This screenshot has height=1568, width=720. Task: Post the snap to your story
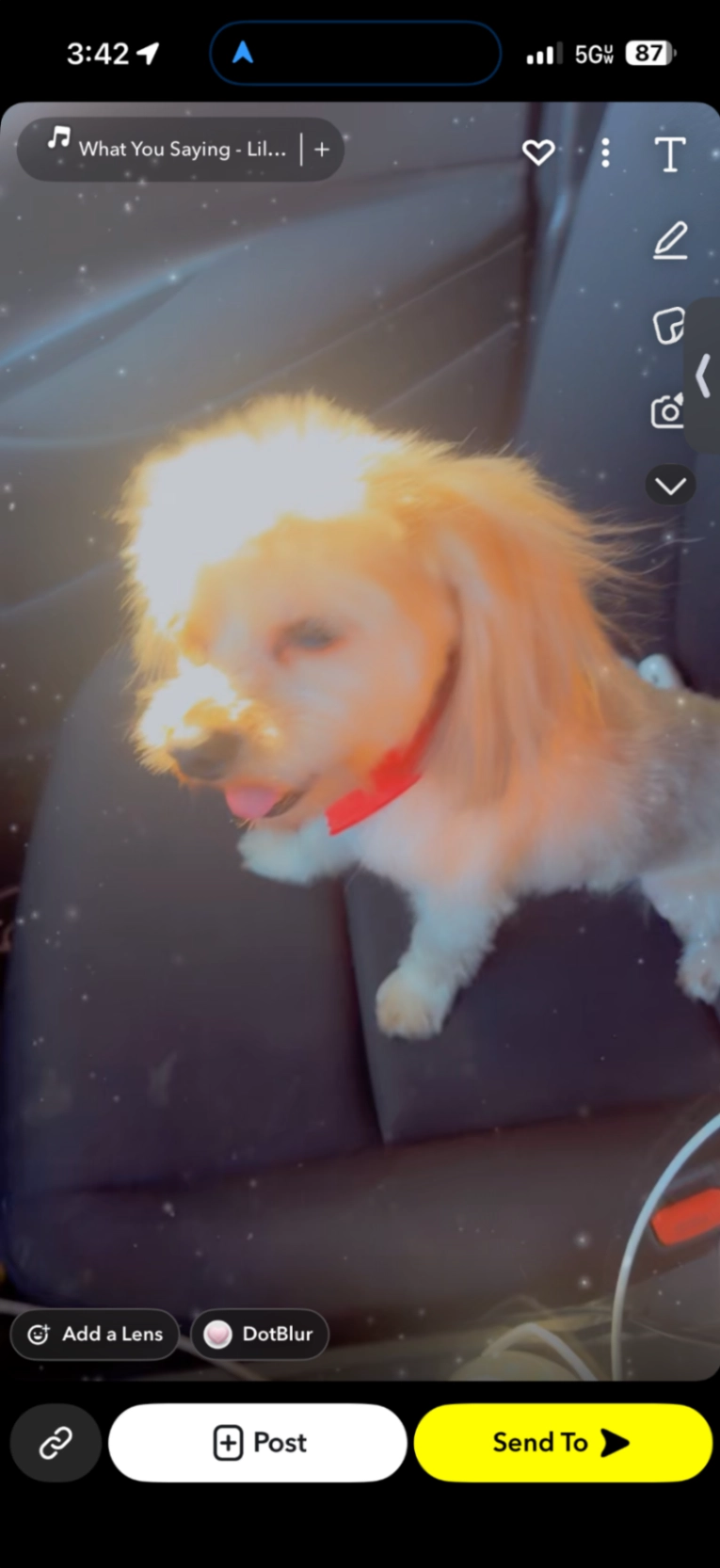[x=258, y=1442]
